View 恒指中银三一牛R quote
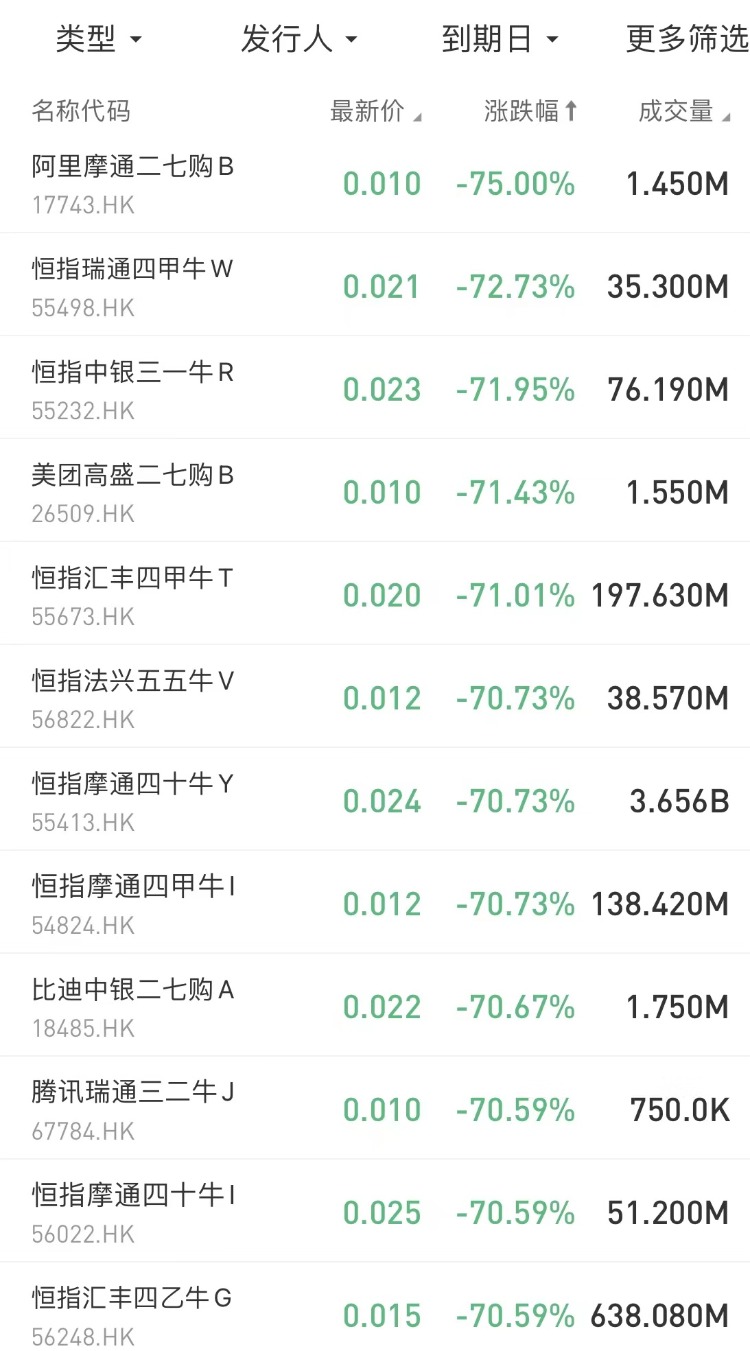750x1351 pixels. pos(132,389)
